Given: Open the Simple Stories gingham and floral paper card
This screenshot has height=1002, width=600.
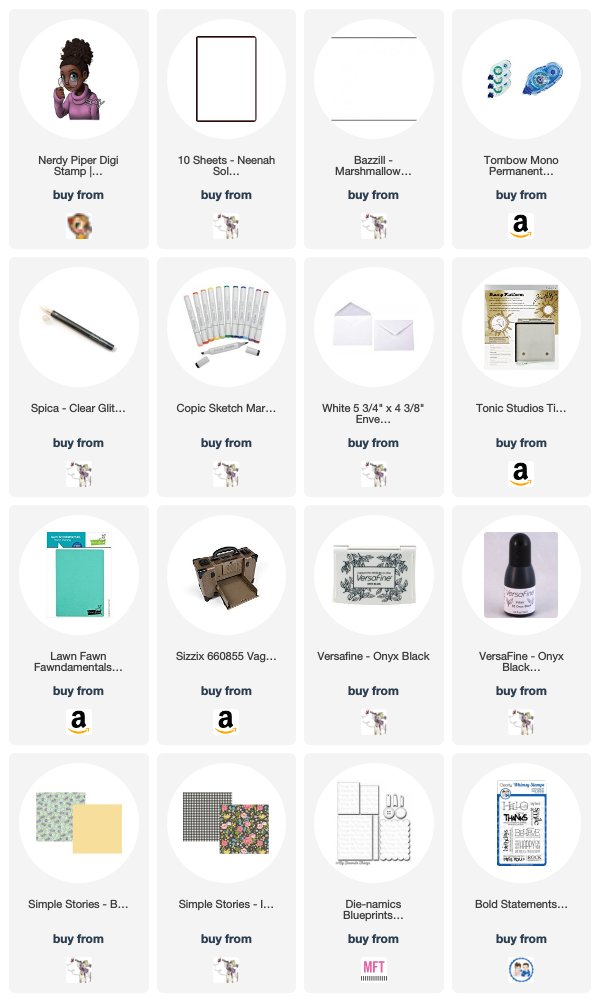Looking at the screenshot, I should [226, 872].
